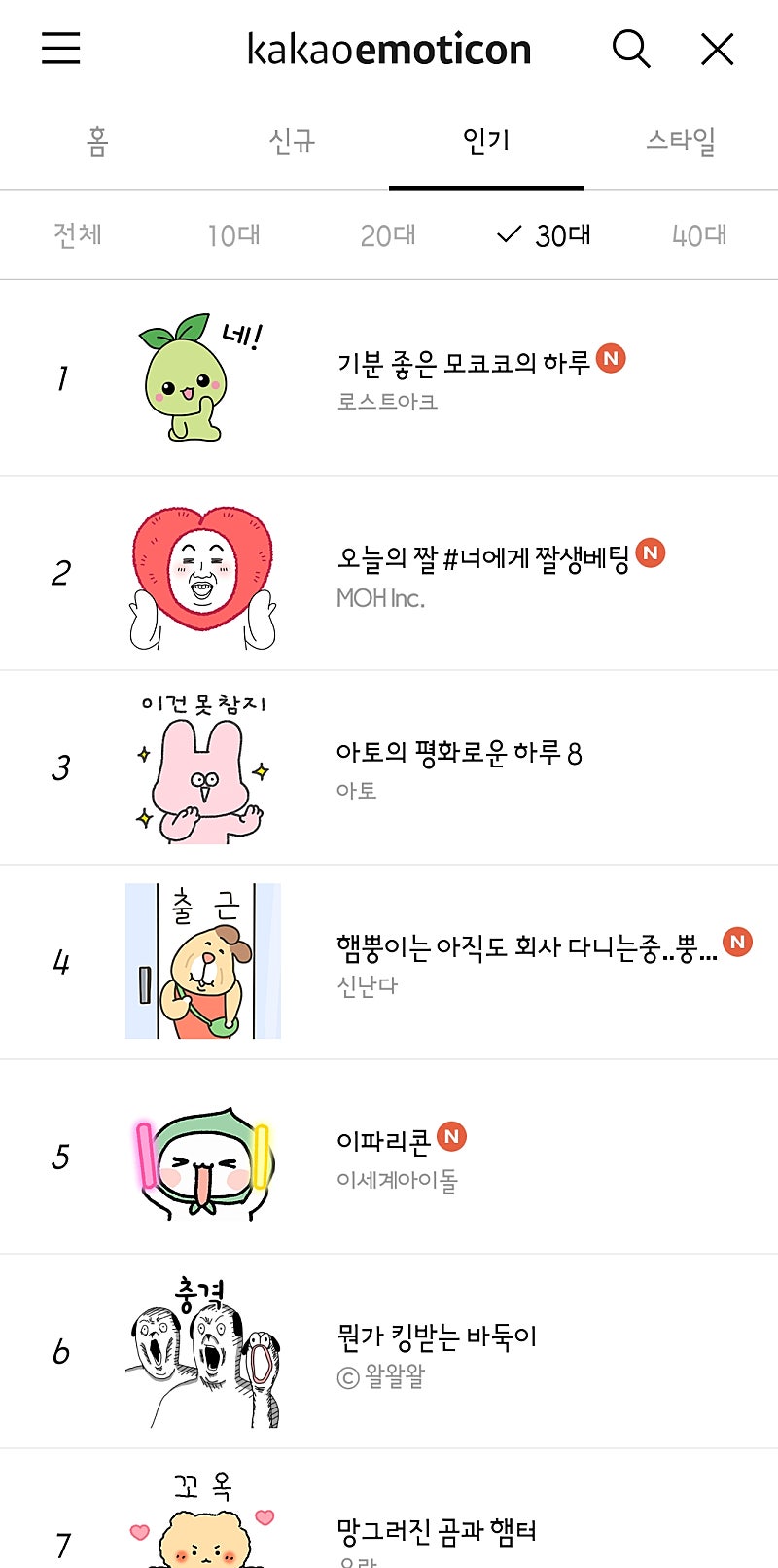Show 전체 age group ranking
Screen dimensions: 778x1568
(78, 235)
